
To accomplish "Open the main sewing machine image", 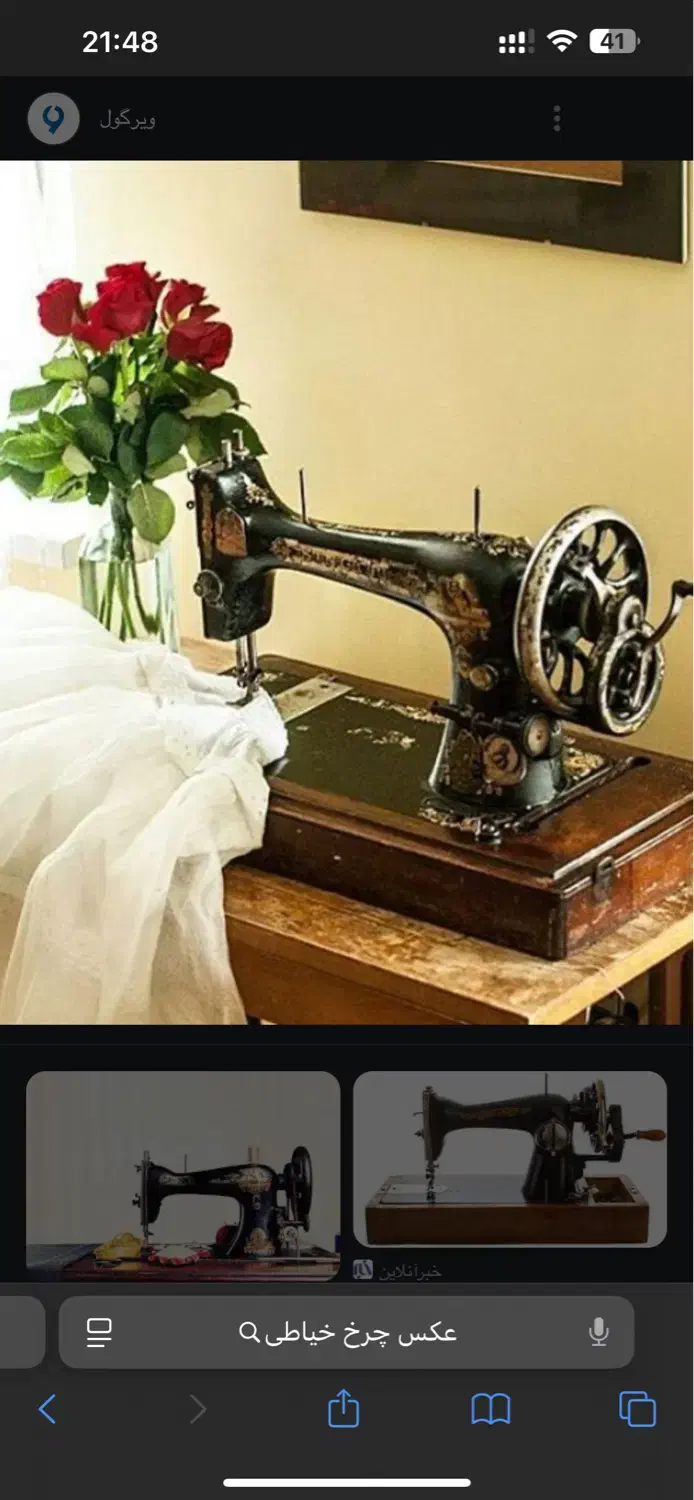I will (x=347, y=592).
